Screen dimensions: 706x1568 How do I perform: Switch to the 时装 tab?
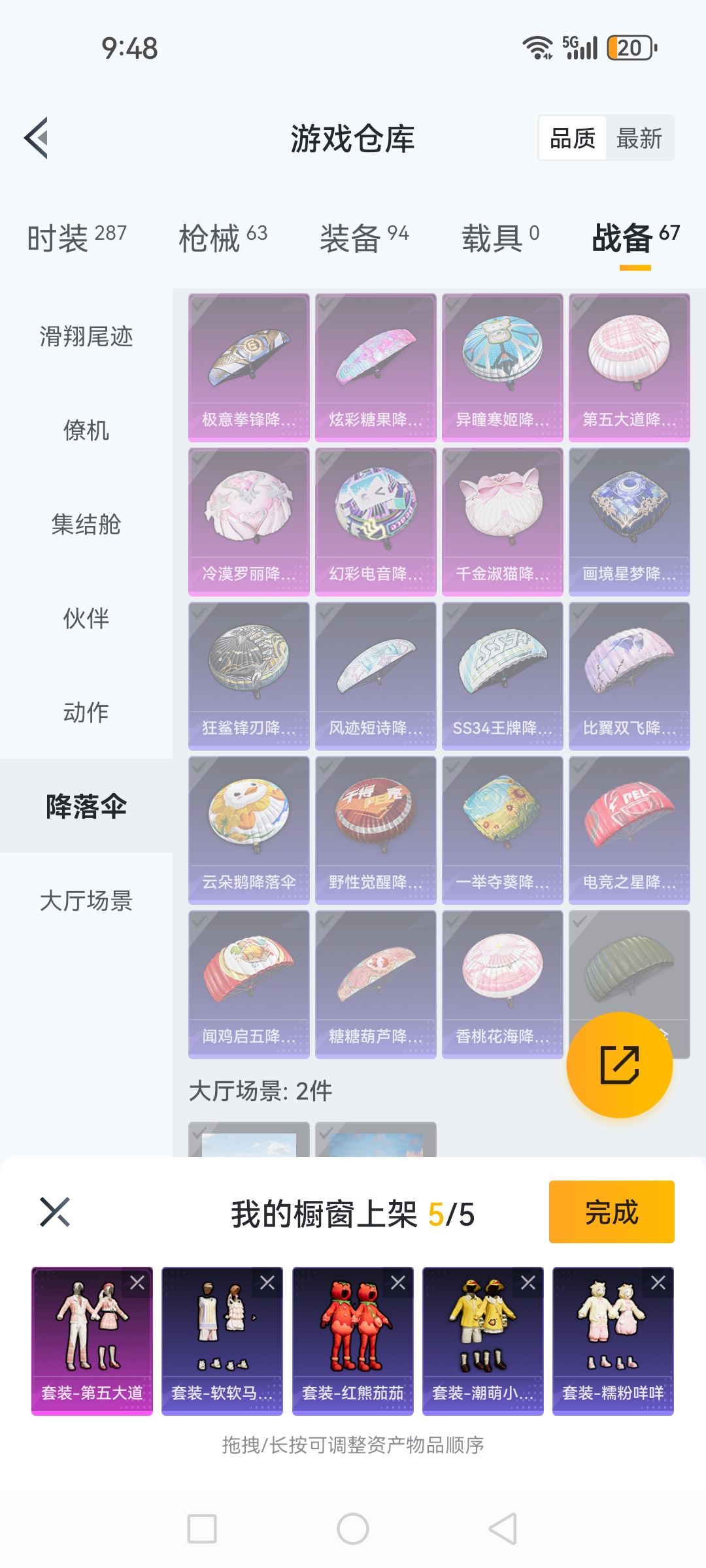pyautogui.click(x=76, y=237)
